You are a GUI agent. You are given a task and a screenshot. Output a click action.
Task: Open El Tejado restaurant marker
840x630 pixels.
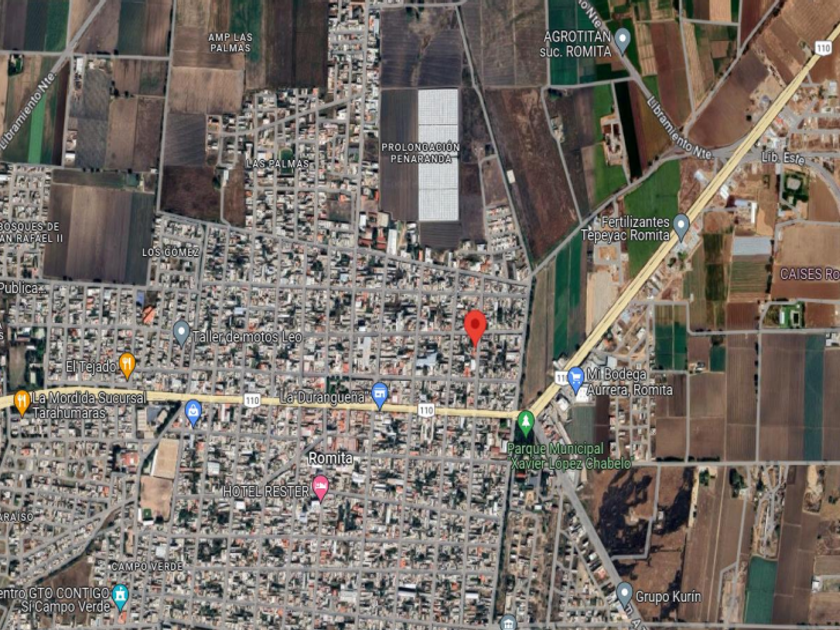[x=127, y=365]
